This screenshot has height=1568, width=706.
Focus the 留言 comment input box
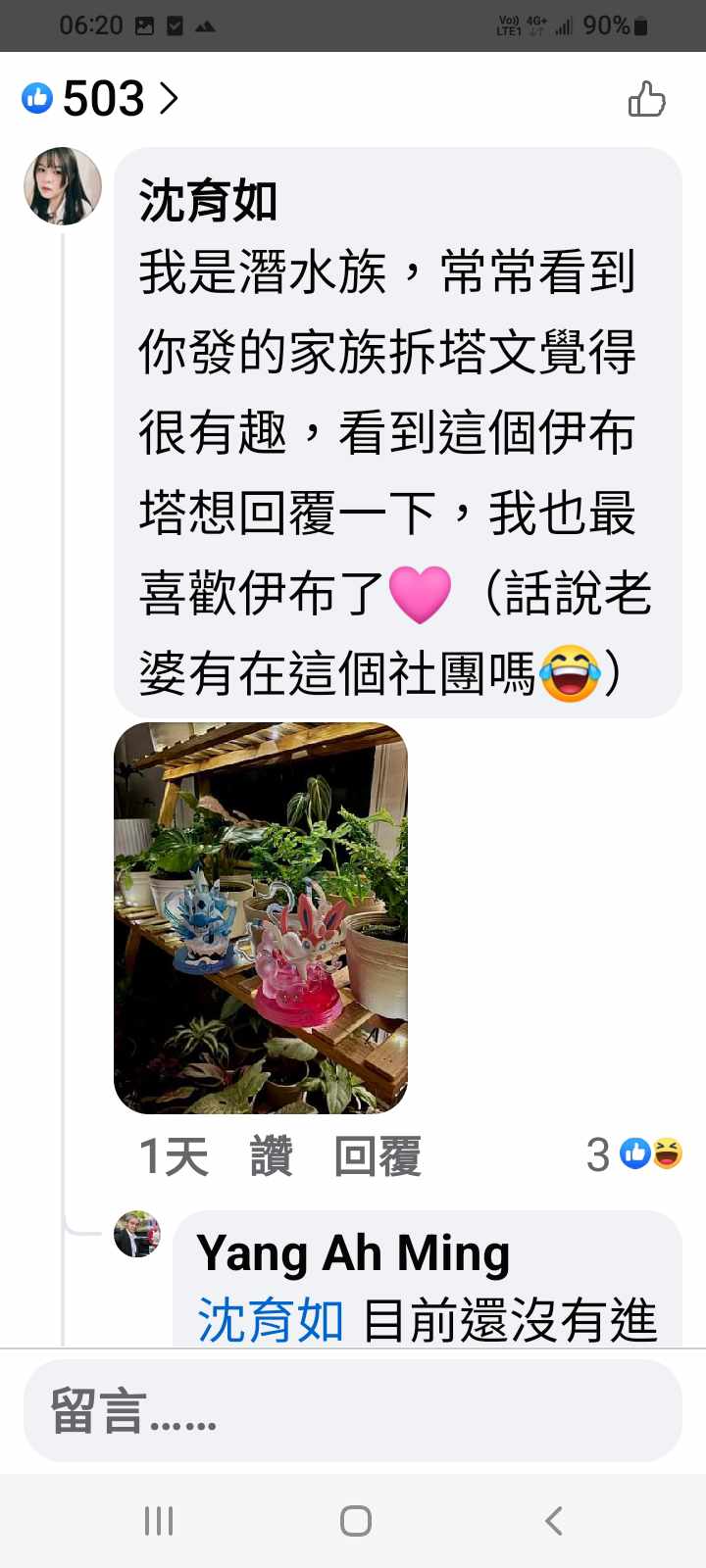353,1411
